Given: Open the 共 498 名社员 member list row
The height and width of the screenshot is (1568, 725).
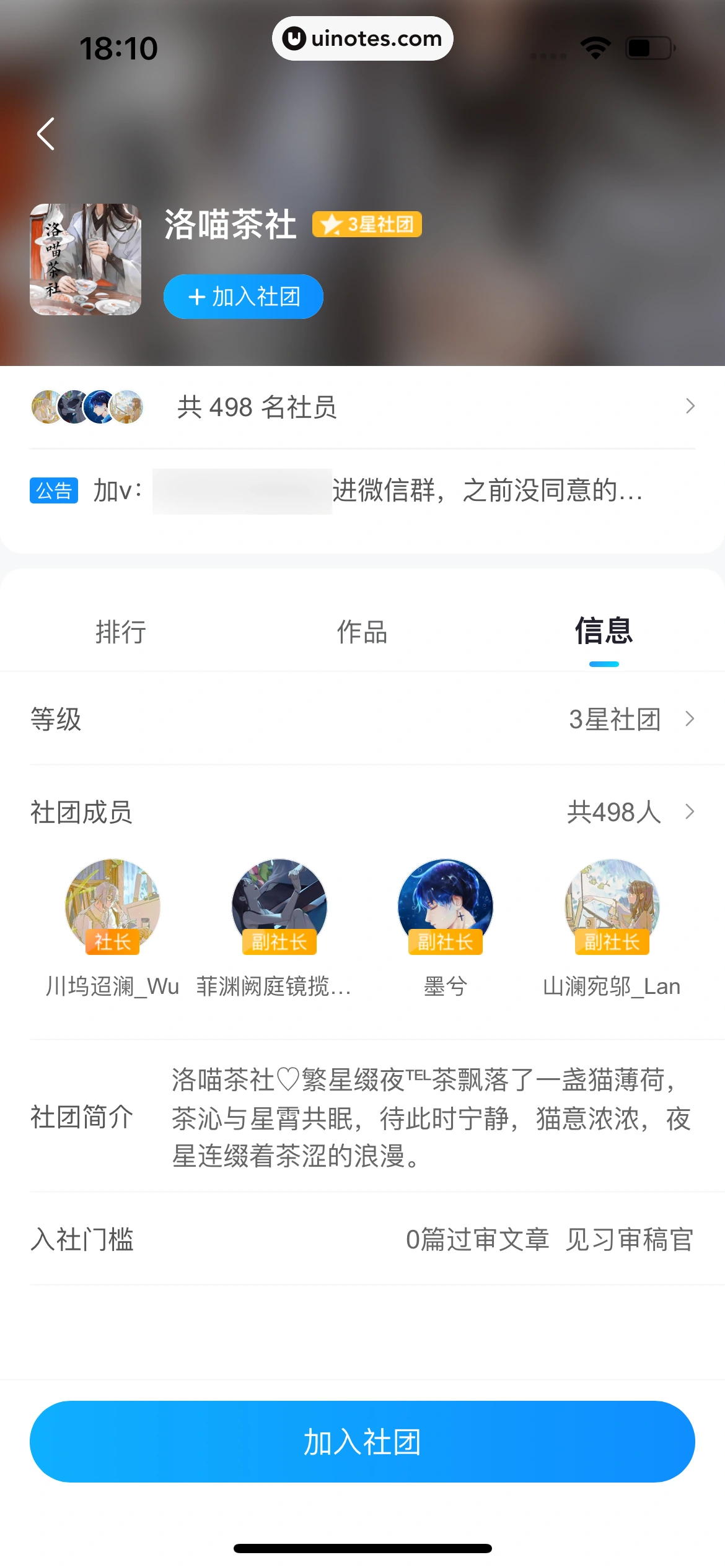Looking at the screenshot, I should (x=362, y=407).
